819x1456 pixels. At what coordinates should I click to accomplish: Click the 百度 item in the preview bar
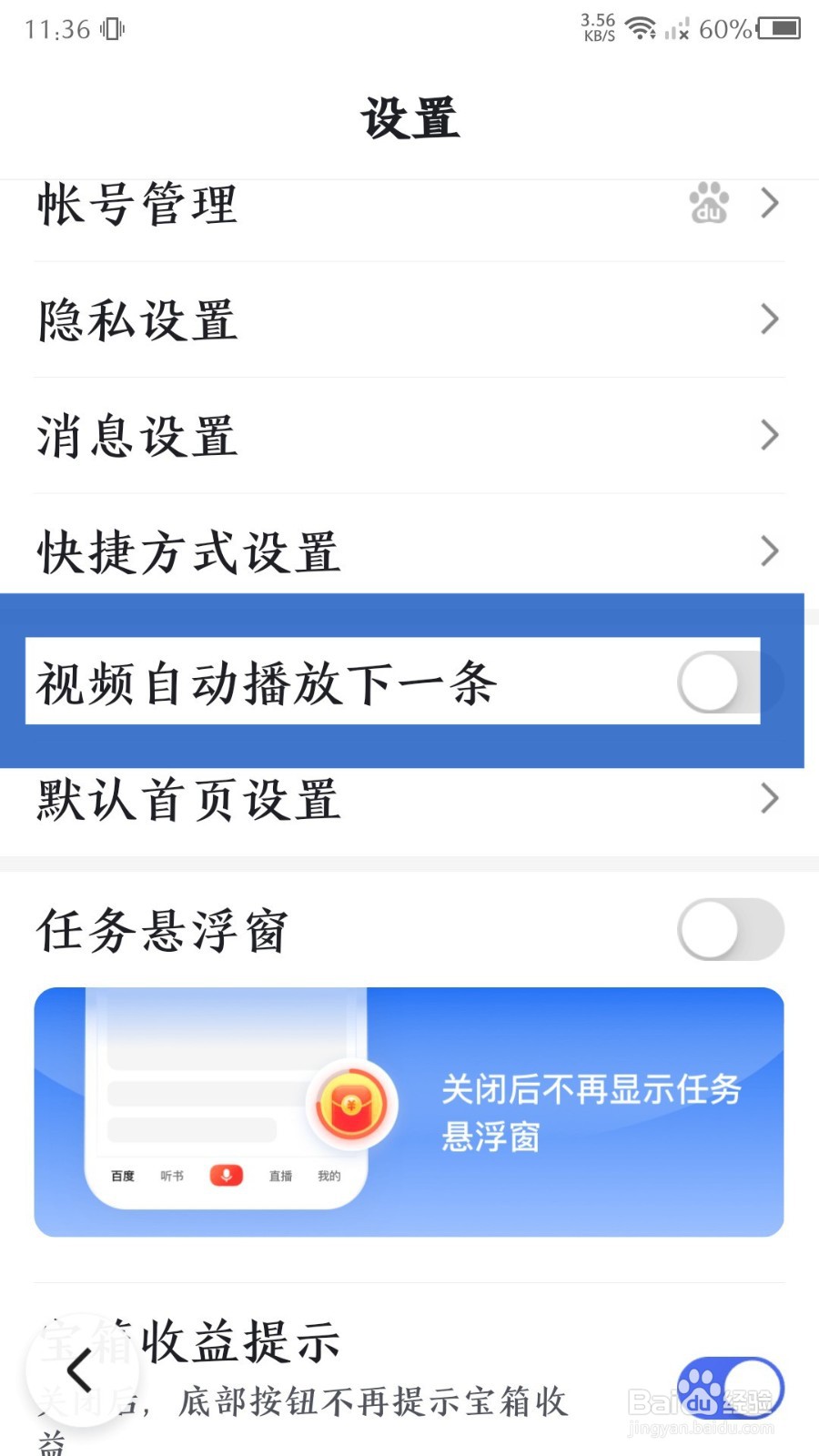[121, 1175]
